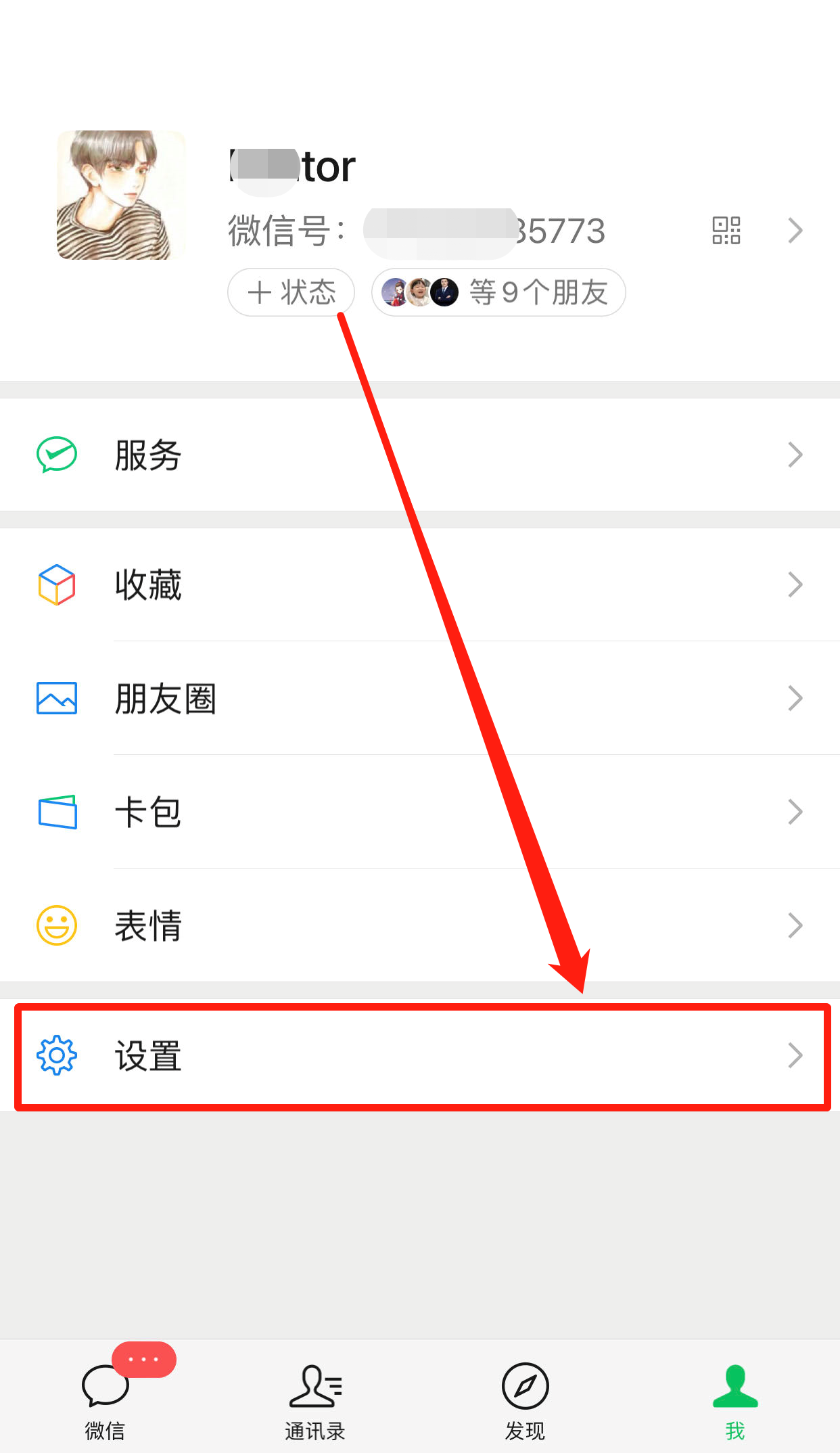The height and width of the screenshot is (1453, 840).
Task: Open the unread messages red badge
Action: (144, 1359)
